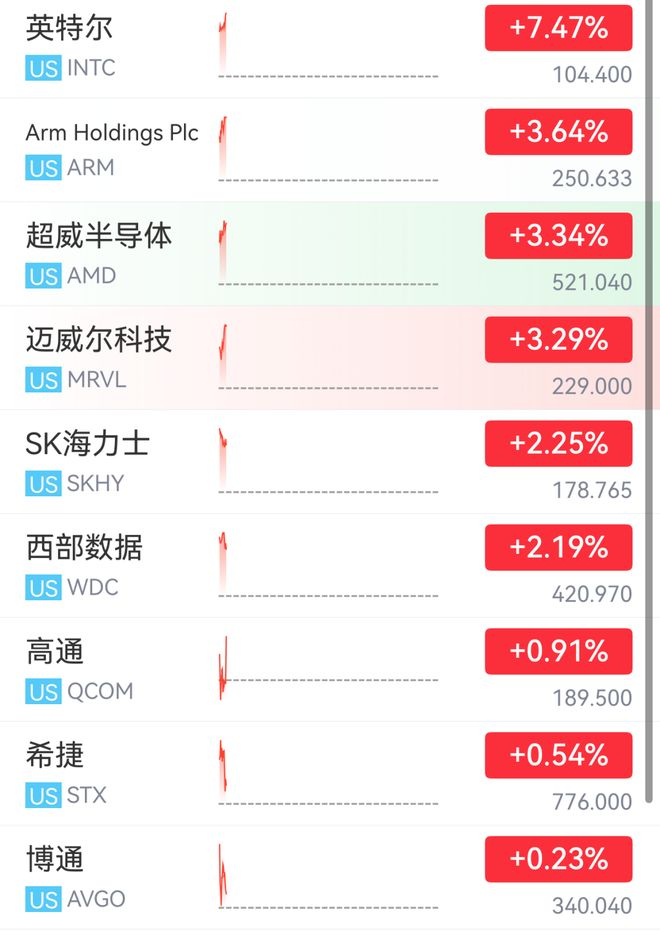The height and width of the screenshot is (931, 660).
Task: Open the 迈威尔科技 MRVL stock row
Action: [x=322, y=358]
